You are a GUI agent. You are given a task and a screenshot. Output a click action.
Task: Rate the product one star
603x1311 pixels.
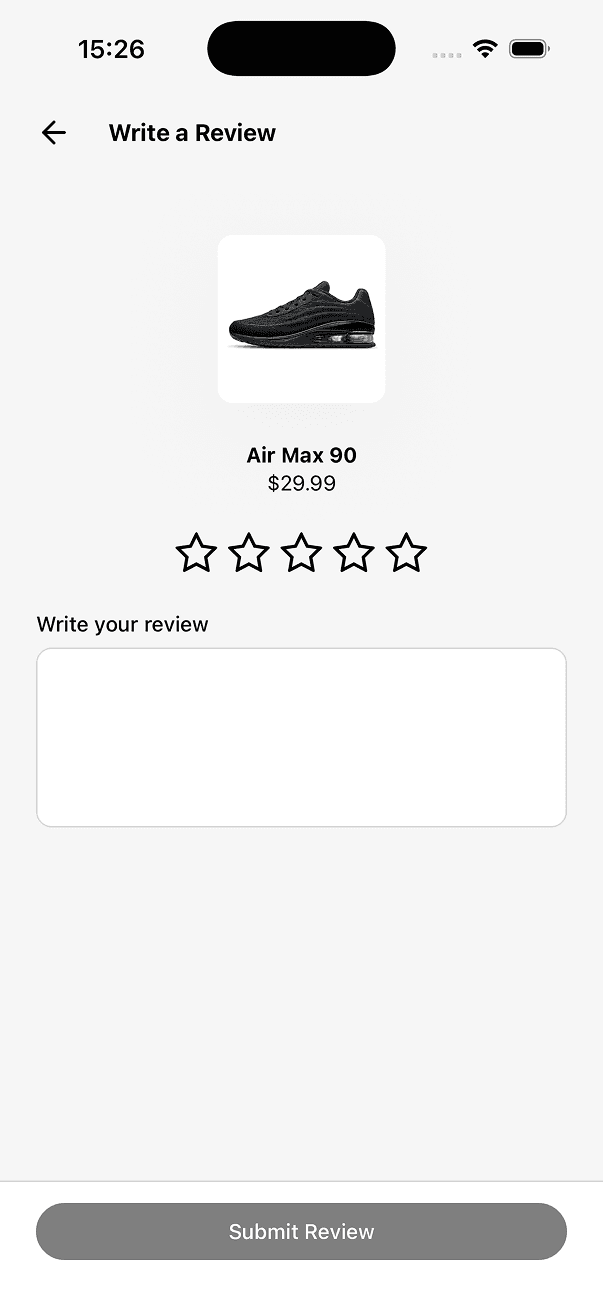click(196, 553)
